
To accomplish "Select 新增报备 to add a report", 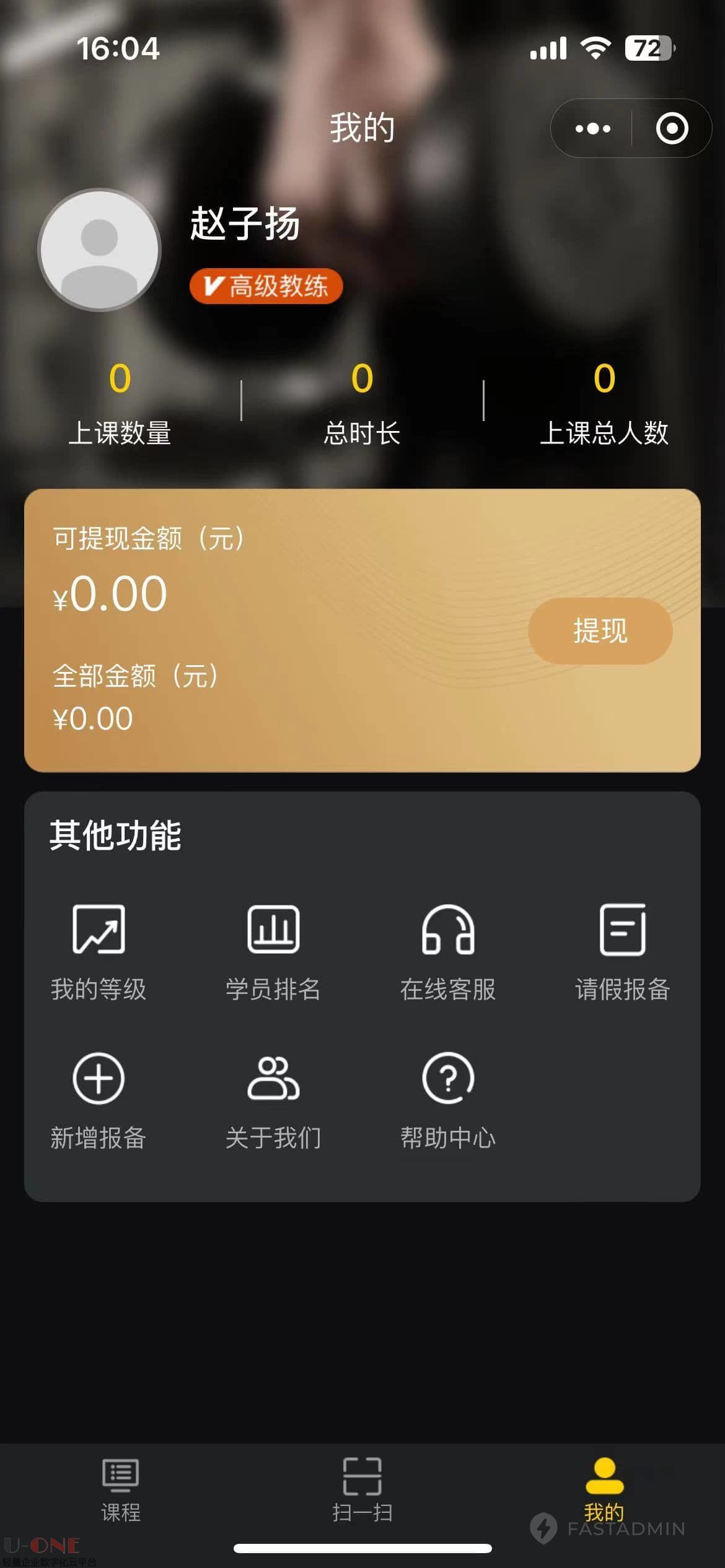I will click(x=99, y=1100).
